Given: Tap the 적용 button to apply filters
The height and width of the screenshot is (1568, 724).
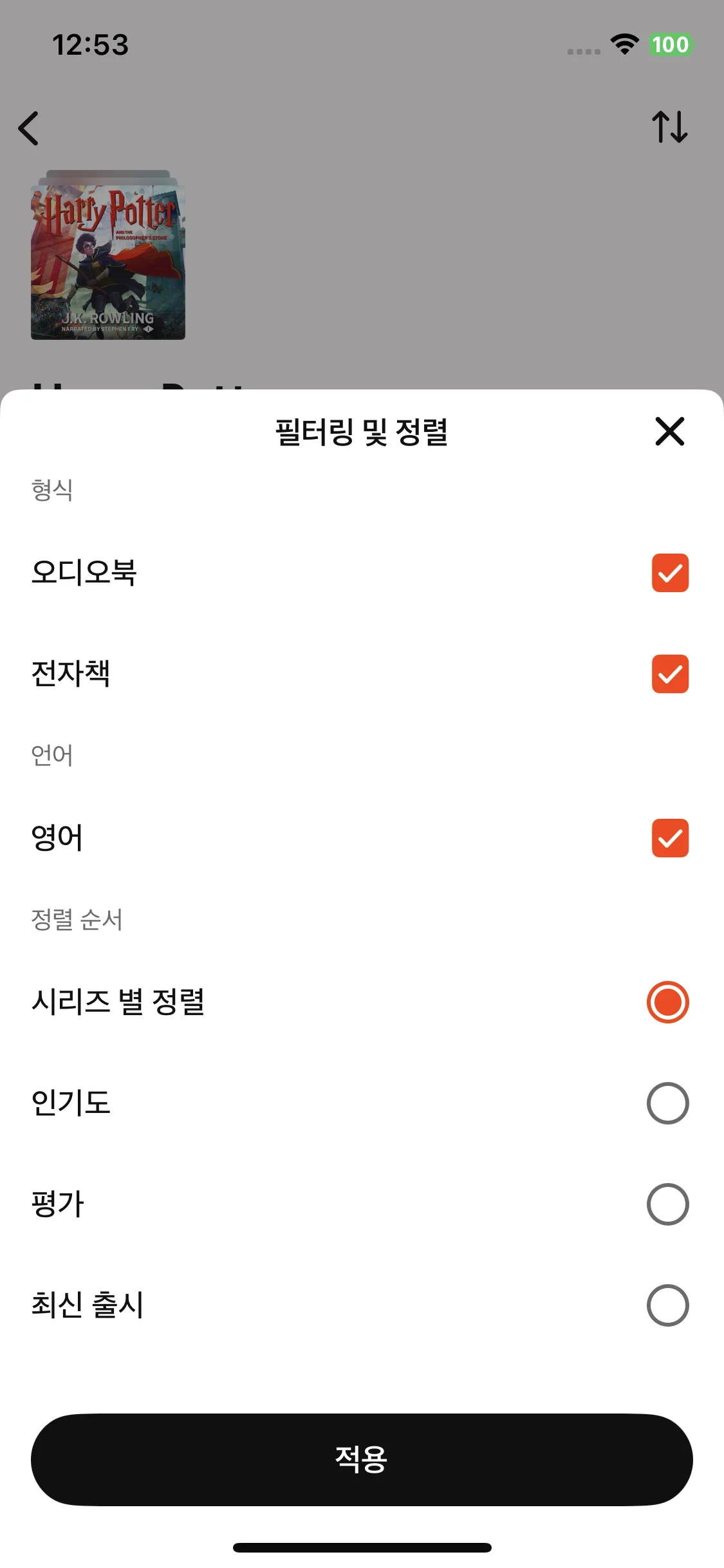Looking at the screenshot, I should click(362, 1459).
